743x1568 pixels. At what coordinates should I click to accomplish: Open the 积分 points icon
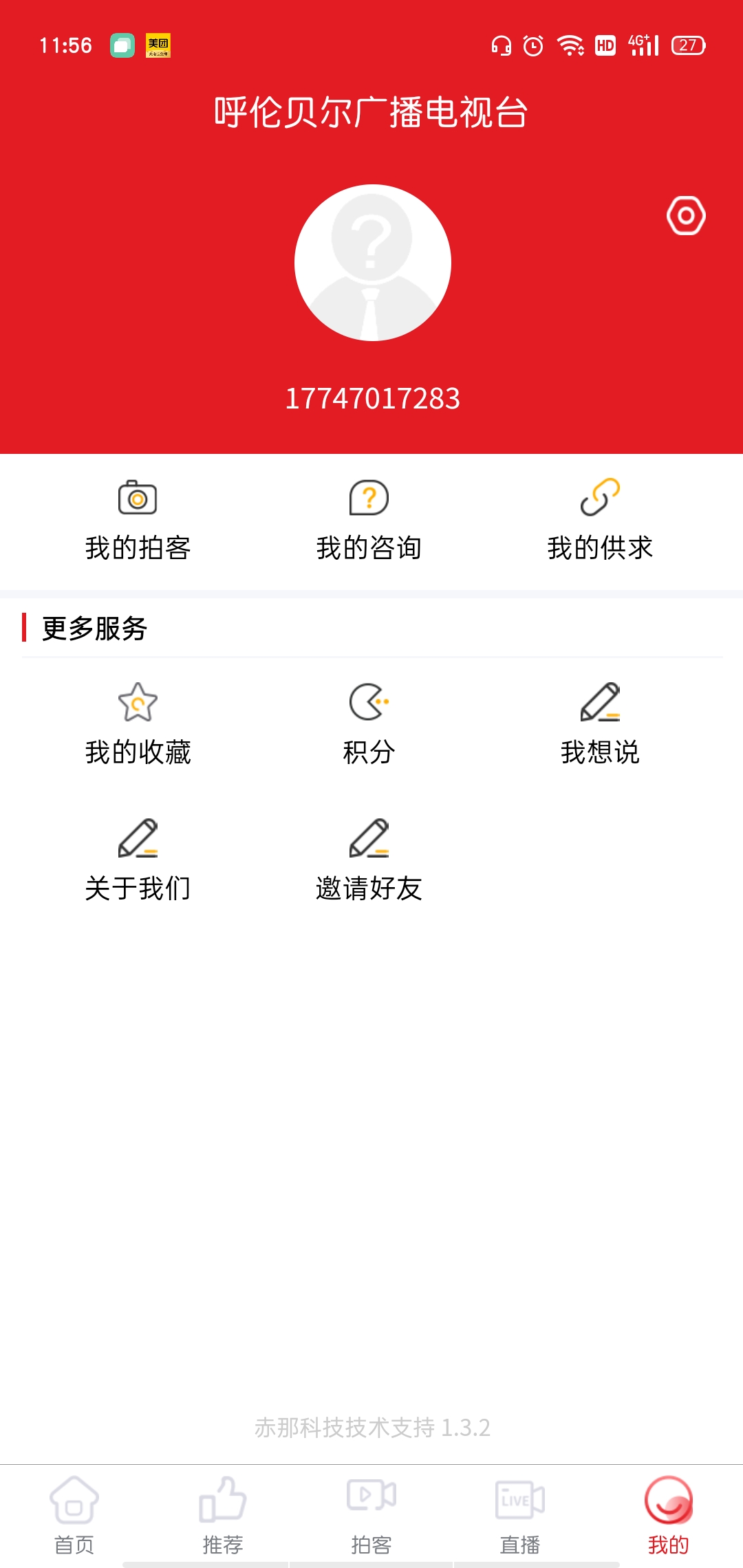tap(371, 701)
